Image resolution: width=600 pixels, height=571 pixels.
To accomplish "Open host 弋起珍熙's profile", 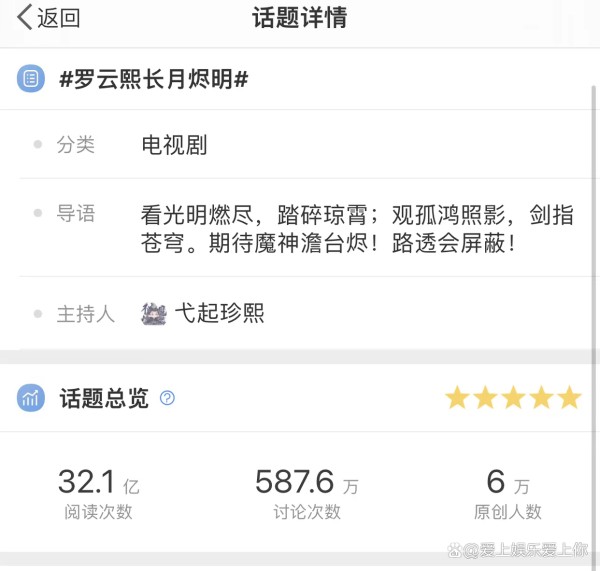I will pos(205,313).
